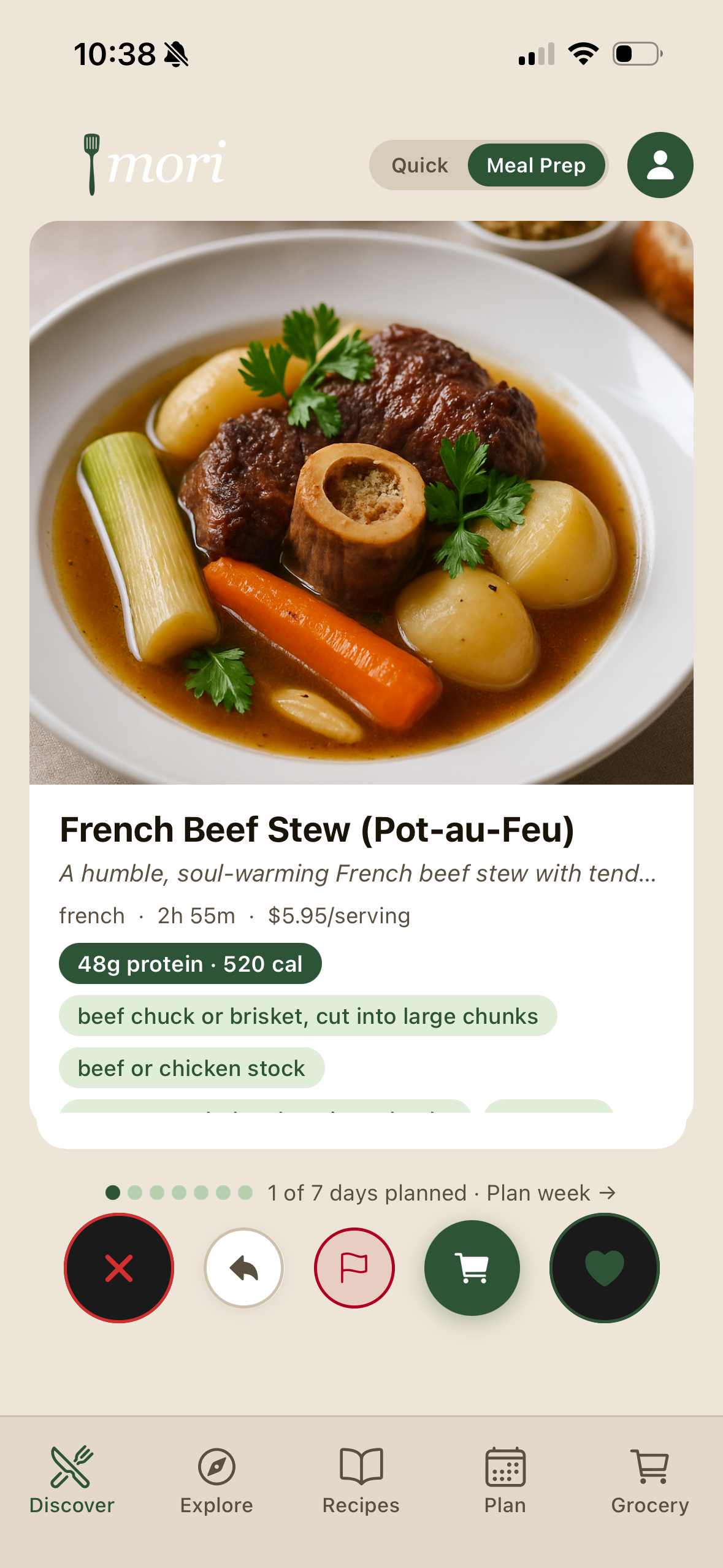Open the Grocery tab

[x=650, y=1480]
